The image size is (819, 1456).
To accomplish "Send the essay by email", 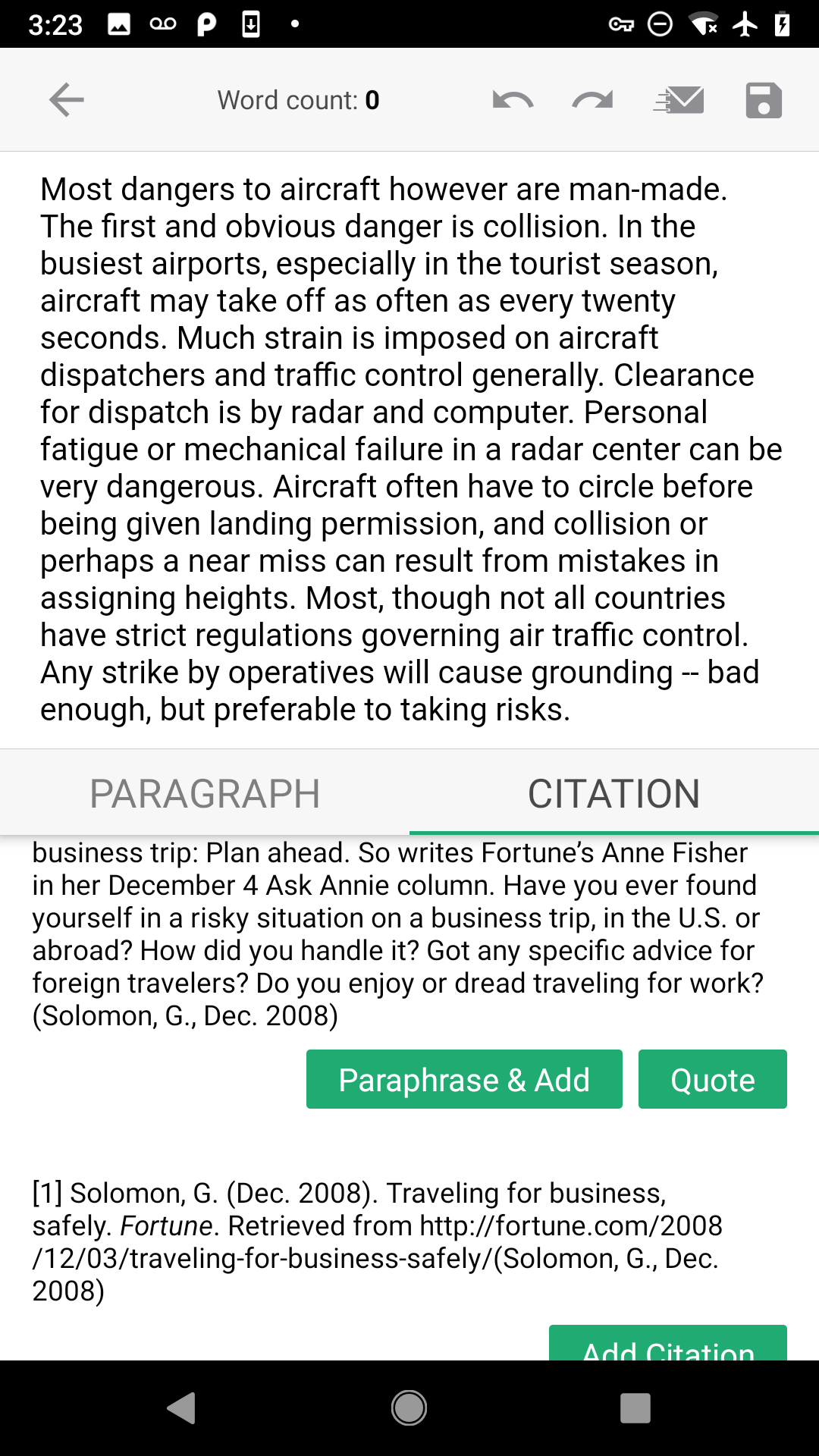I will (679, 100).
